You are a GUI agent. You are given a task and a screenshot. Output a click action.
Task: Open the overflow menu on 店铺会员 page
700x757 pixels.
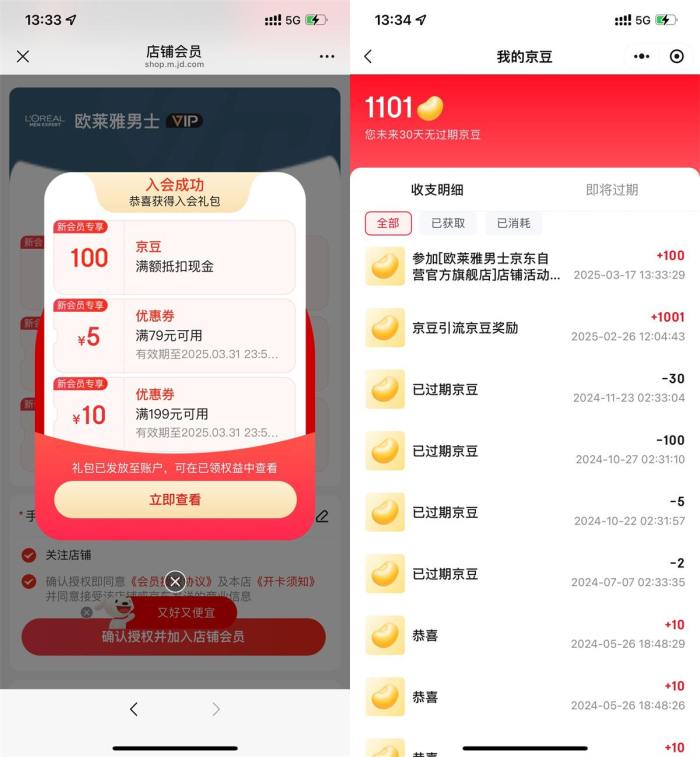tap(327, 56)
